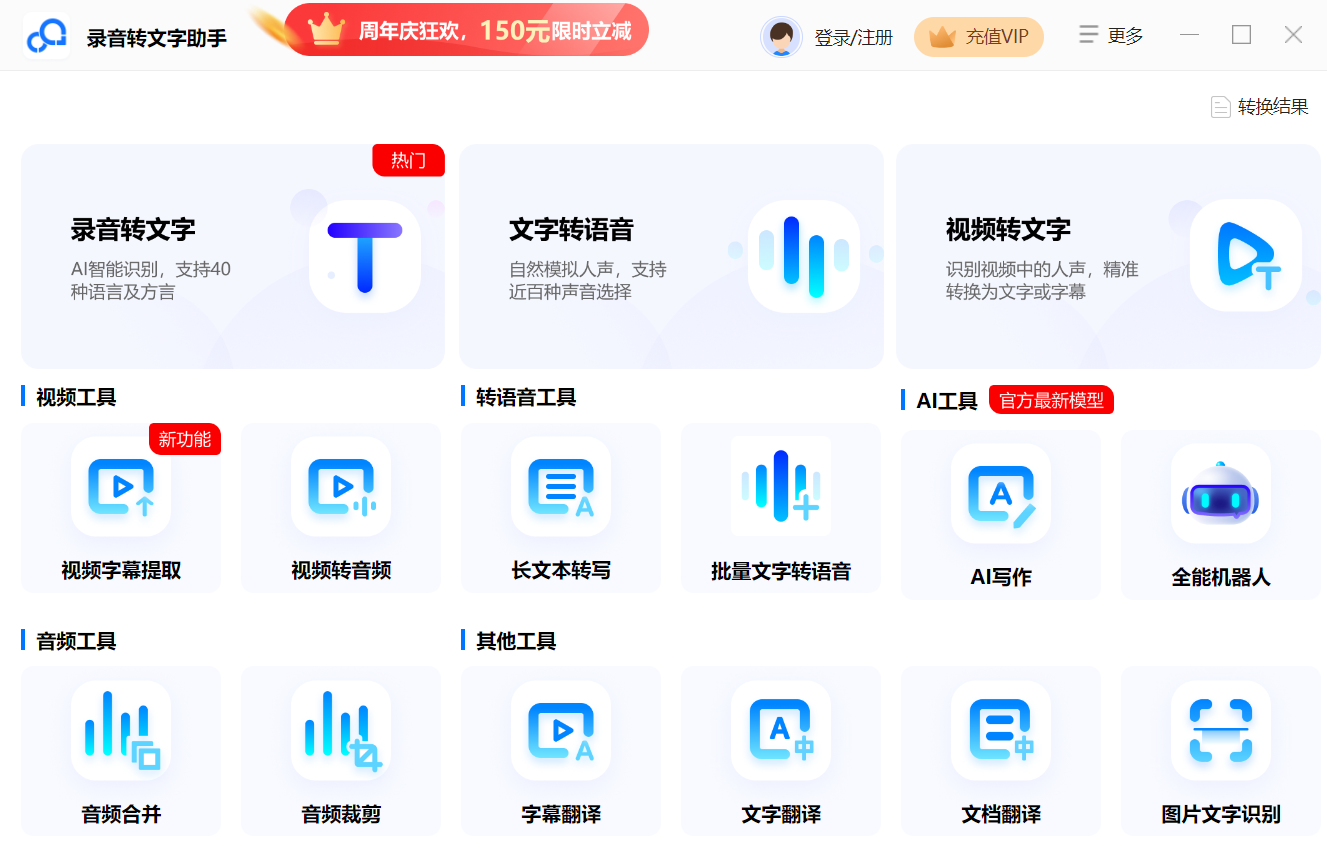Launch 长文本转写
Viewport: 1327px width, 850px height.
tap(561, 507)
